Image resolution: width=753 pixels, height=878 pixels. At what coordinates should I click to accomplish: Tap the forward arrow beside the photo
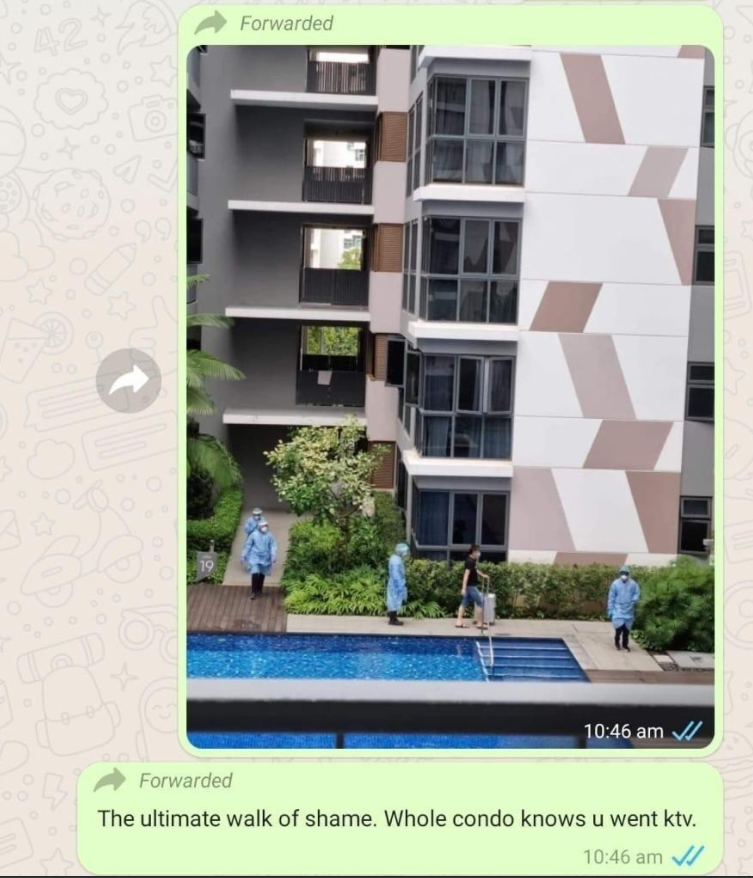[x=129, y=380]
